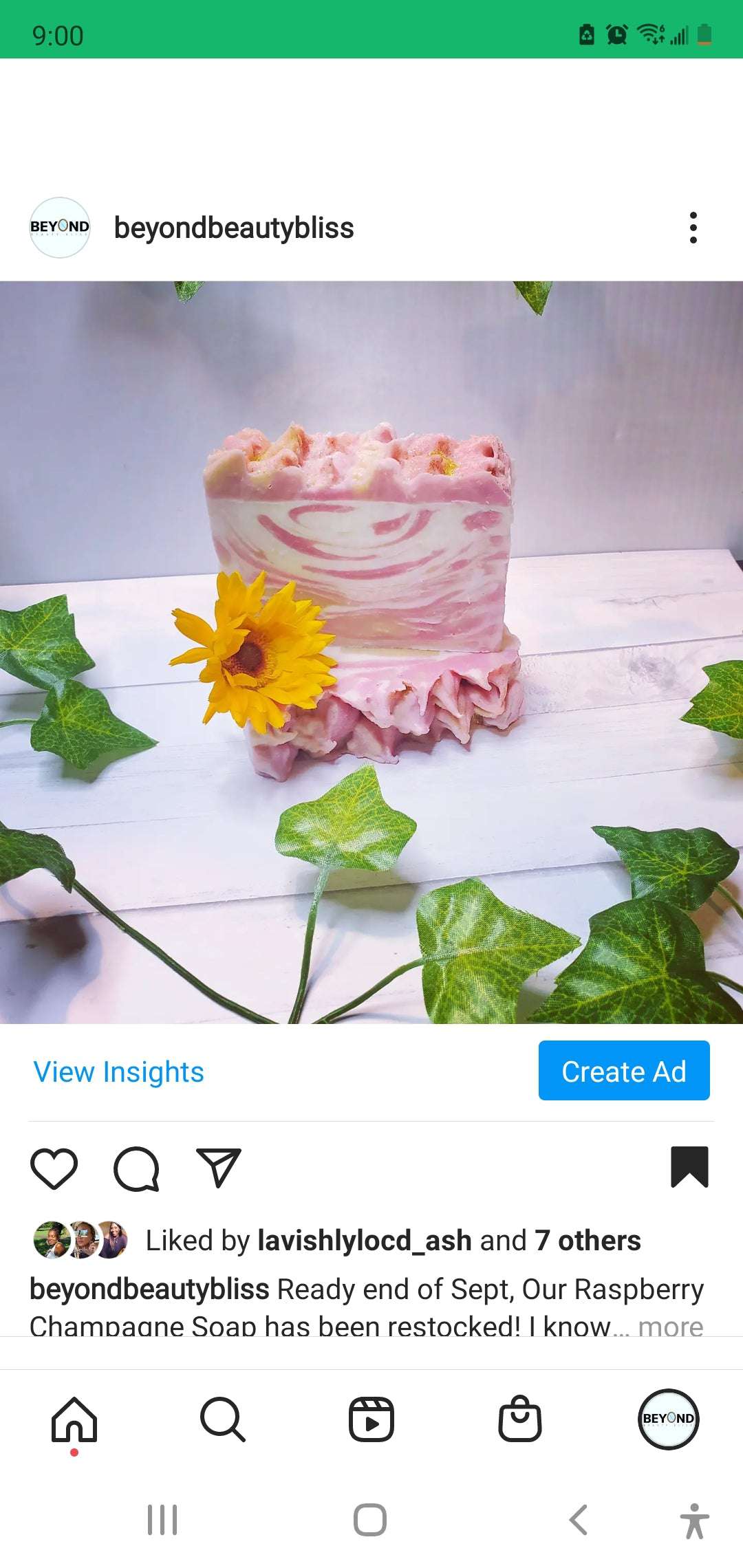View the 7 others who liked
Screen dimensions: 743x1568
click(x=586, y=1240)
